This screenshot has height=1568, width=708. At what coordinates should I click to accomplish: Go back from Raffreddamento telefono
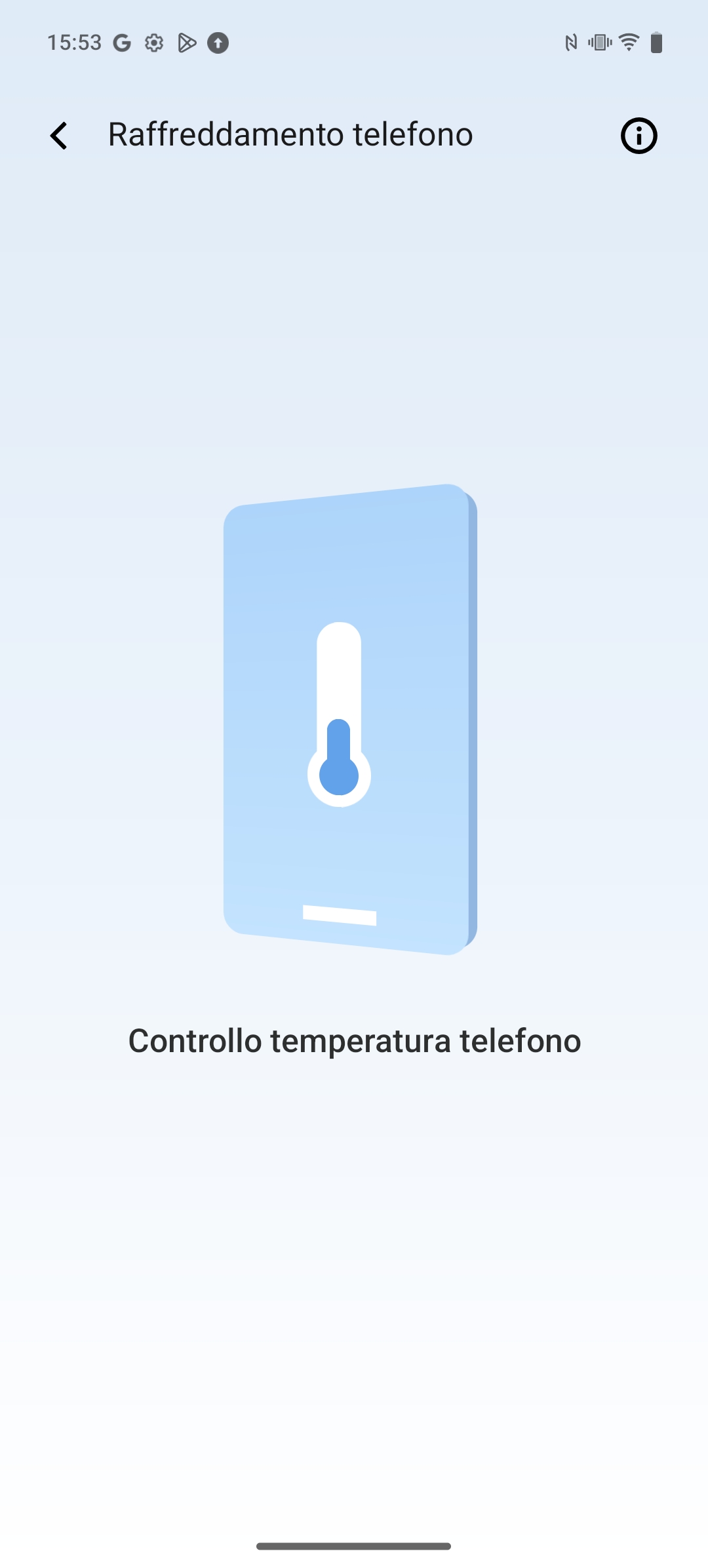pyautogui.click(x=59, y=136)
